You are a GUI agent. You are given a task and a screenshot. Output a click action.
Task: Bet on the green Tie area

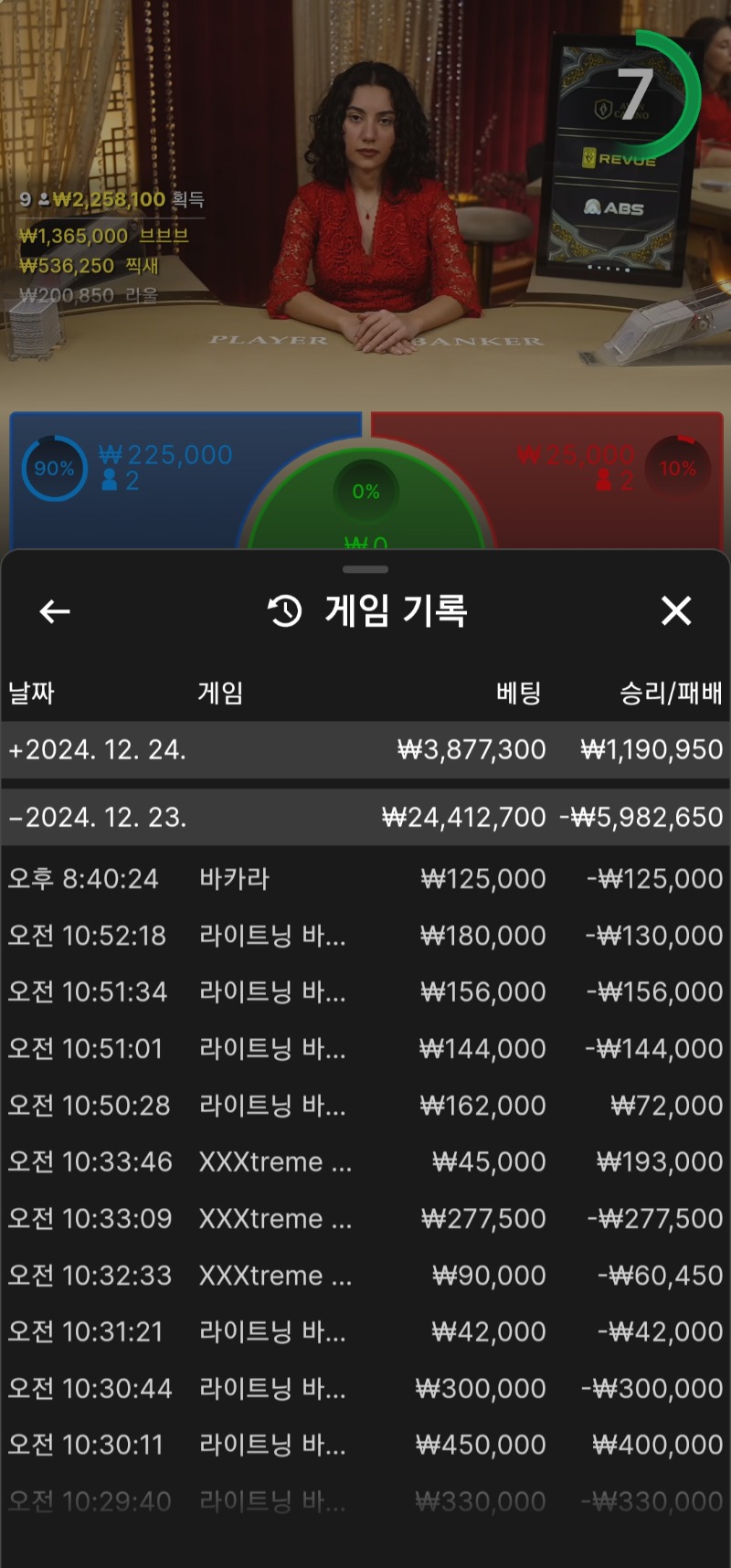tap(365, 503)
